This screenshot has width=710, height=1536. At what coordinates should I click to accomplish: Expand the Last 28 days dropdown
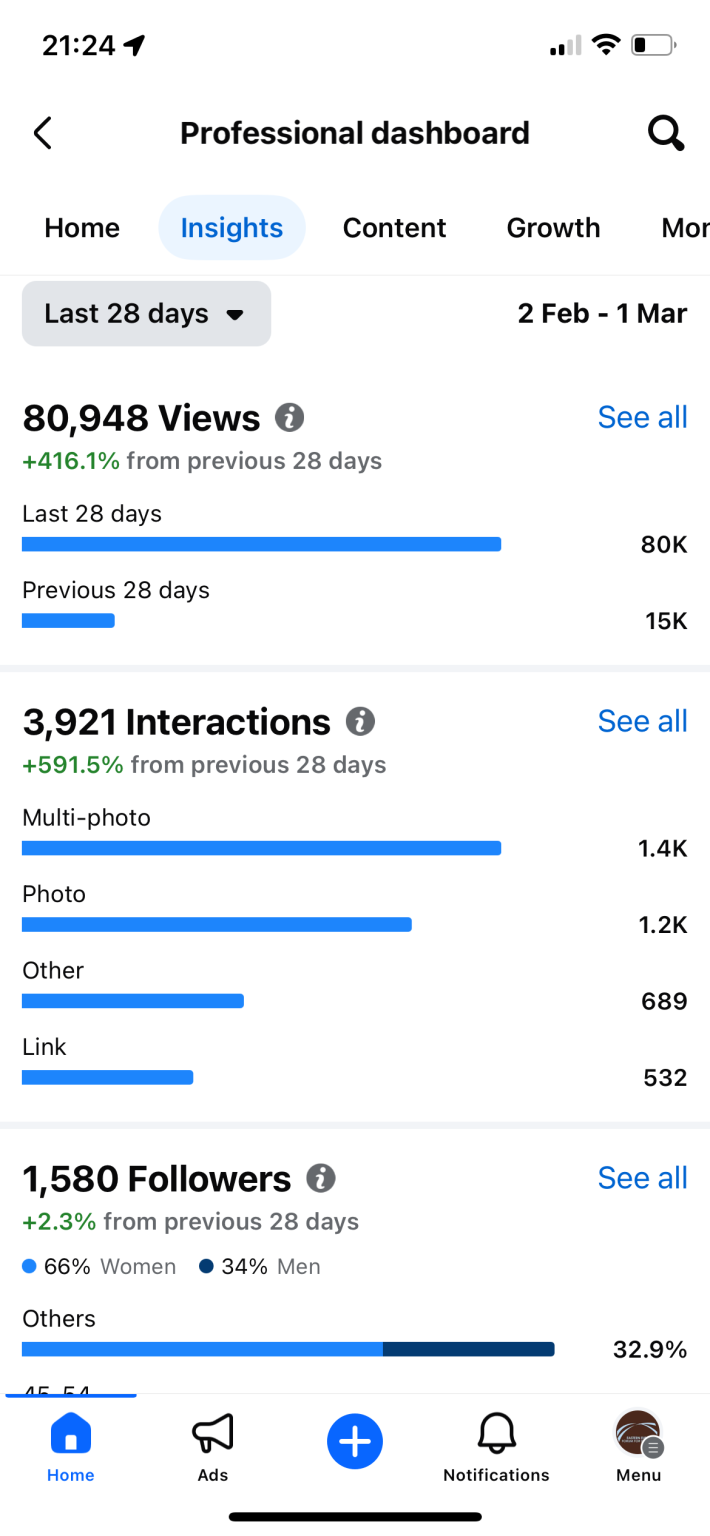coord(146,314)
